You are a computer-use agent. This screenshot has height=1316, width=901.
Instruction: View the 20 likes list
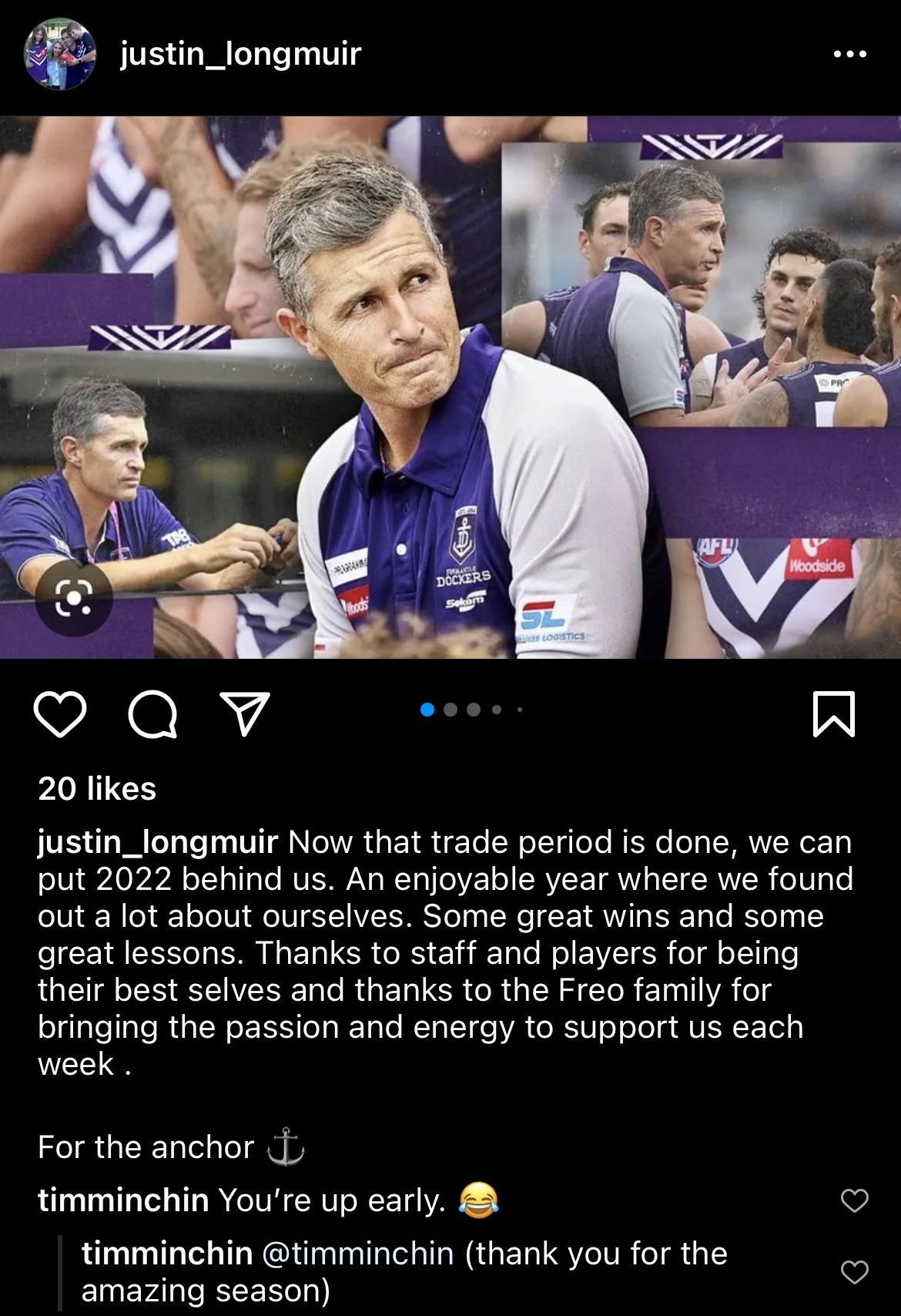point(97,788)
